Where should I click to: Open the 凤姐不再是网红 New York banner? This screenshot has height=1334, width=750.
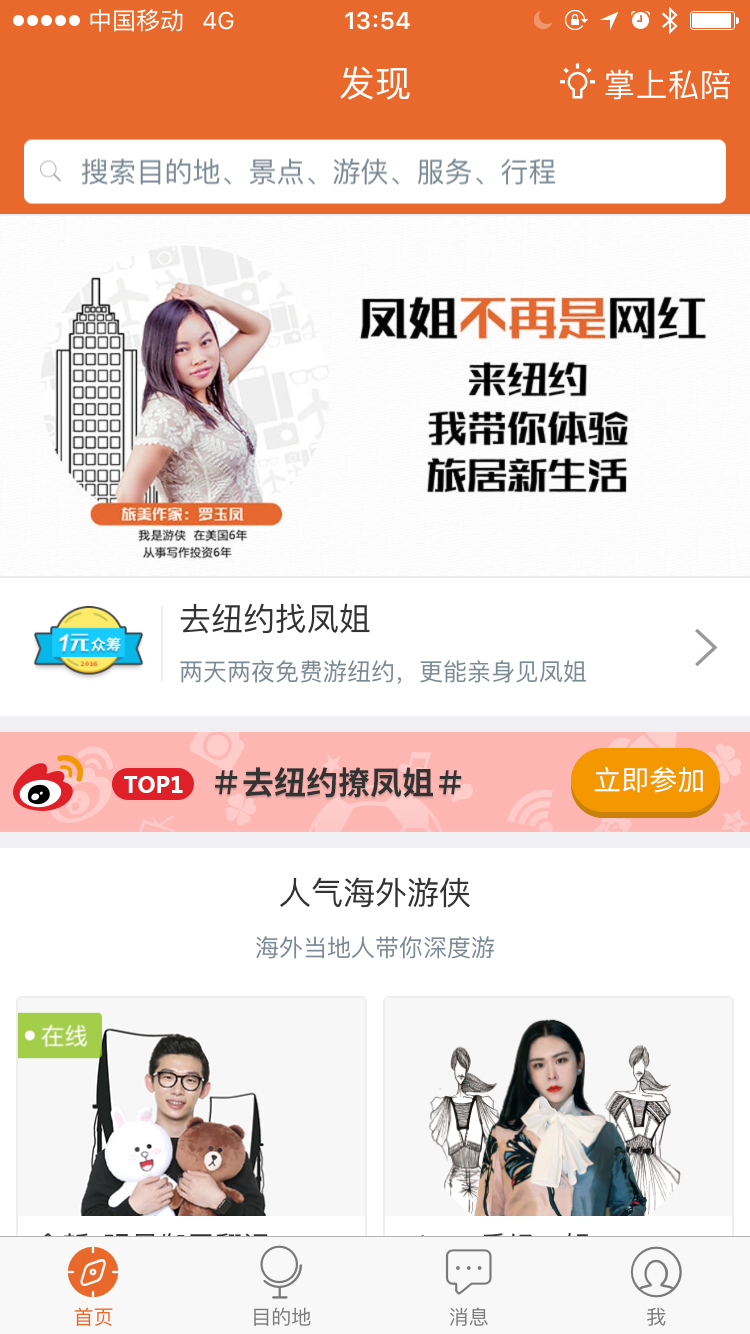(x=375, y=396)
